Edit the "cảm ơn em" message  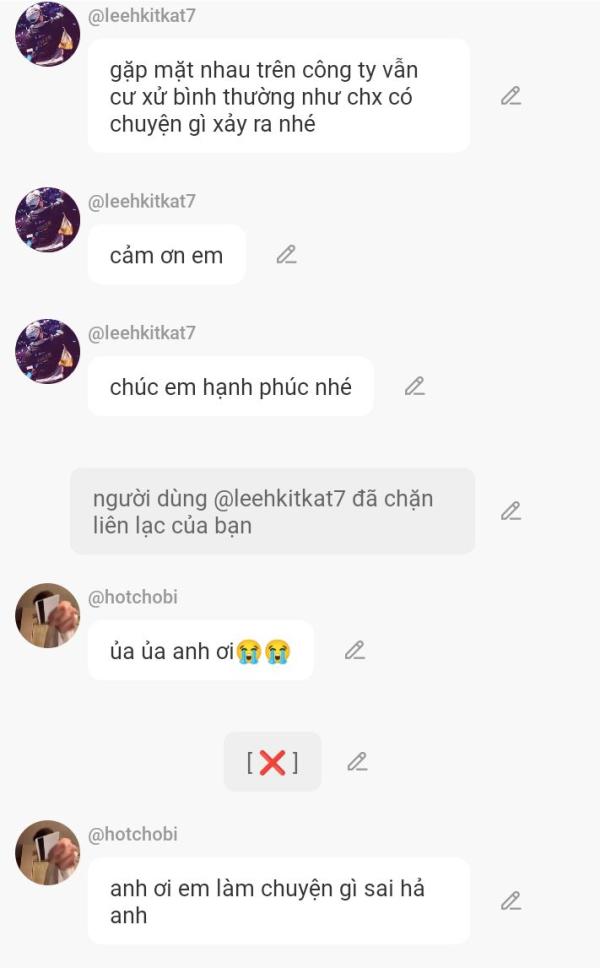[286, 254]
